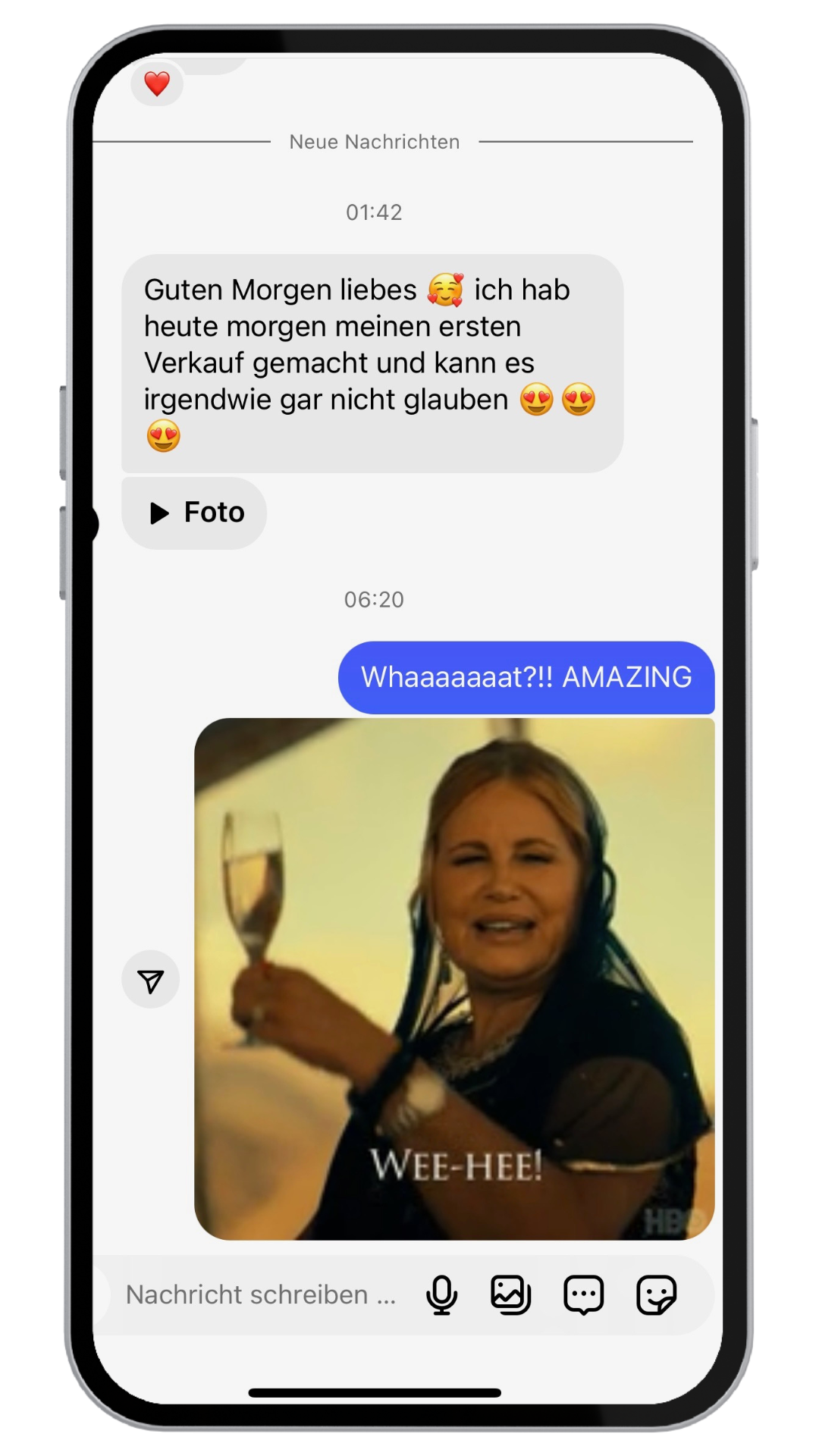The height and width of the screenshot is (1456, 819).
Task: Open the WEE-HEE GIF
Action: click(x=454, y=978)
